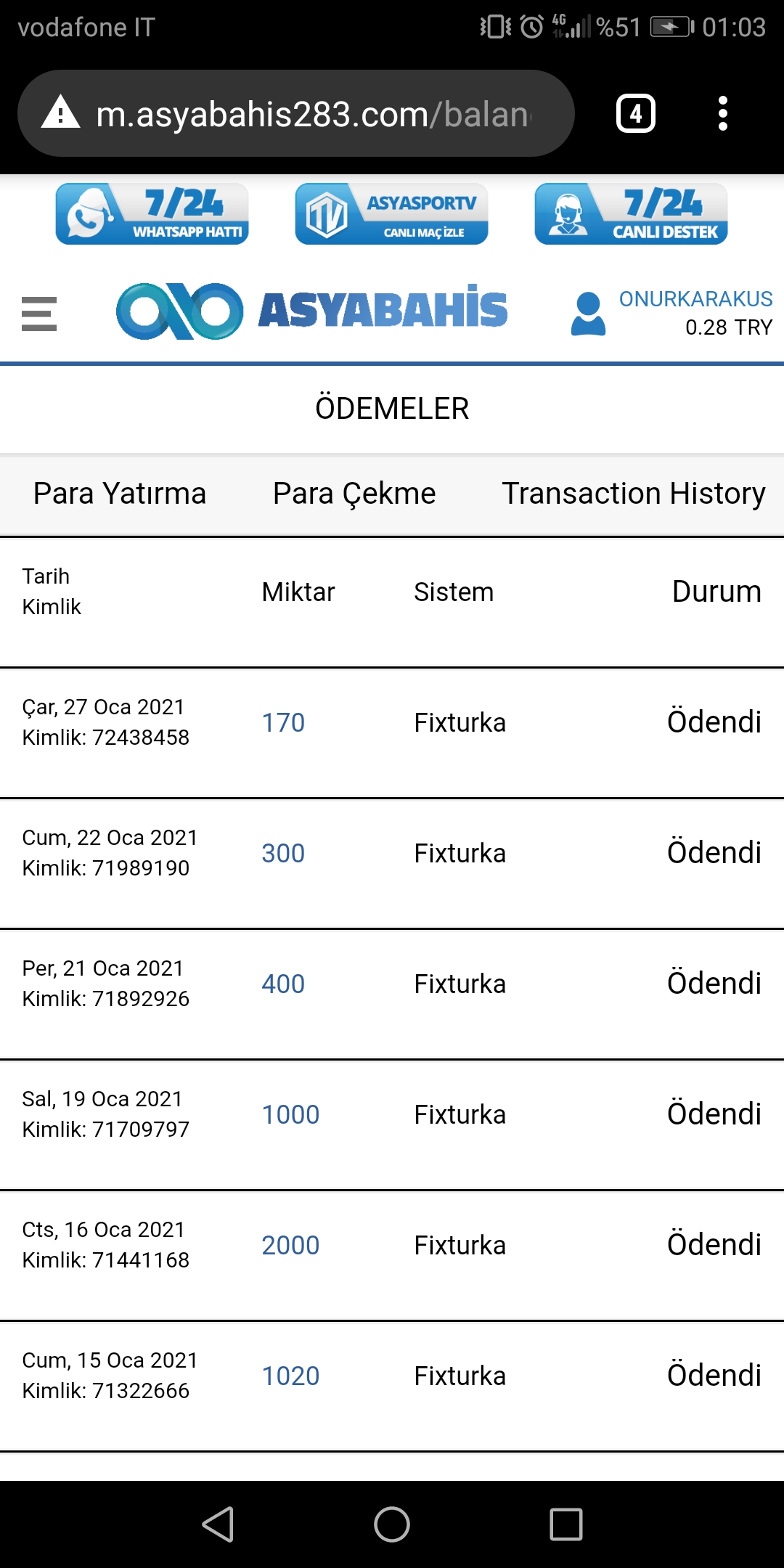Go back with the system back button
This screenshot has width=784, height=1568.
click(218, 1524)
